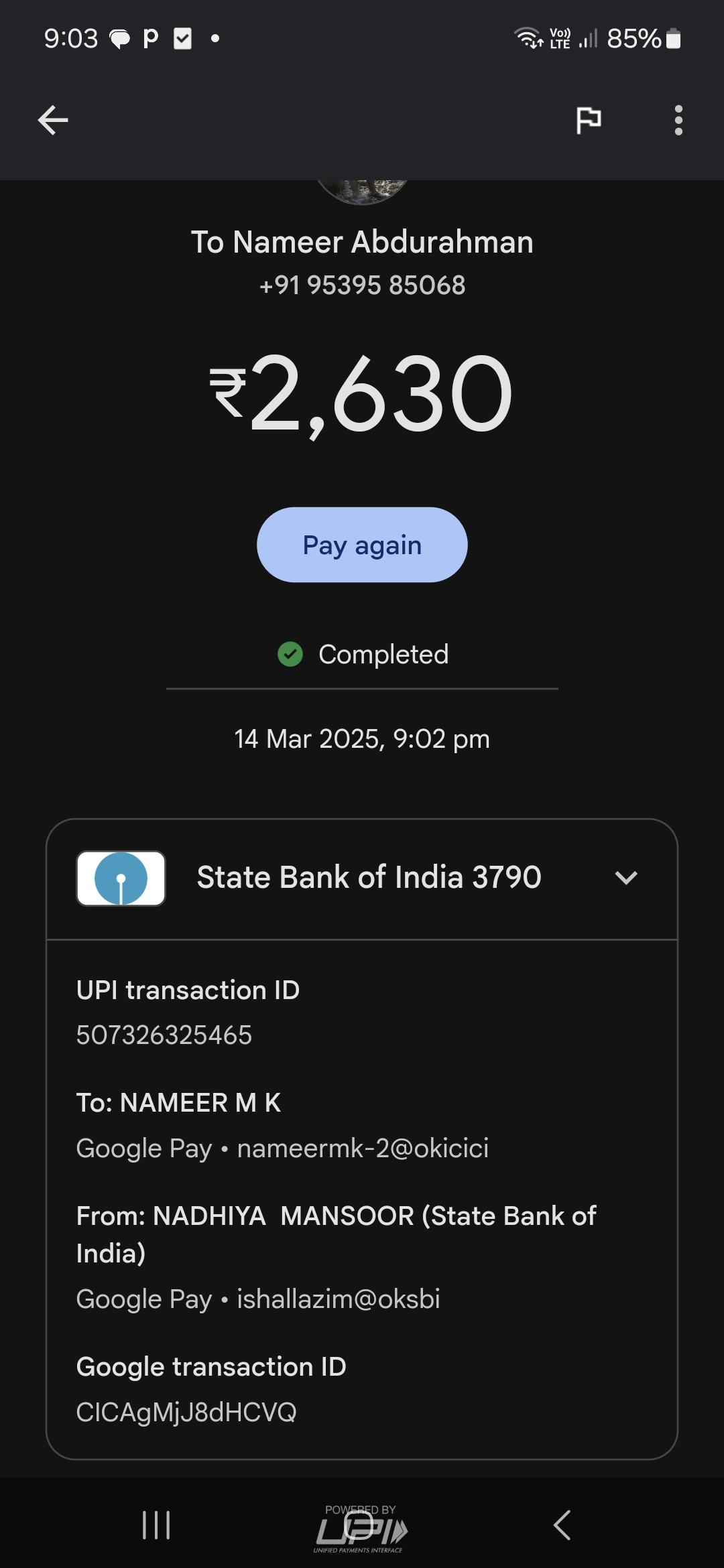Image resolution: width=724 pixels, height=1568 pixels.
Task: Expand the State Bank of India 3790 details
Action: (625, 878)
